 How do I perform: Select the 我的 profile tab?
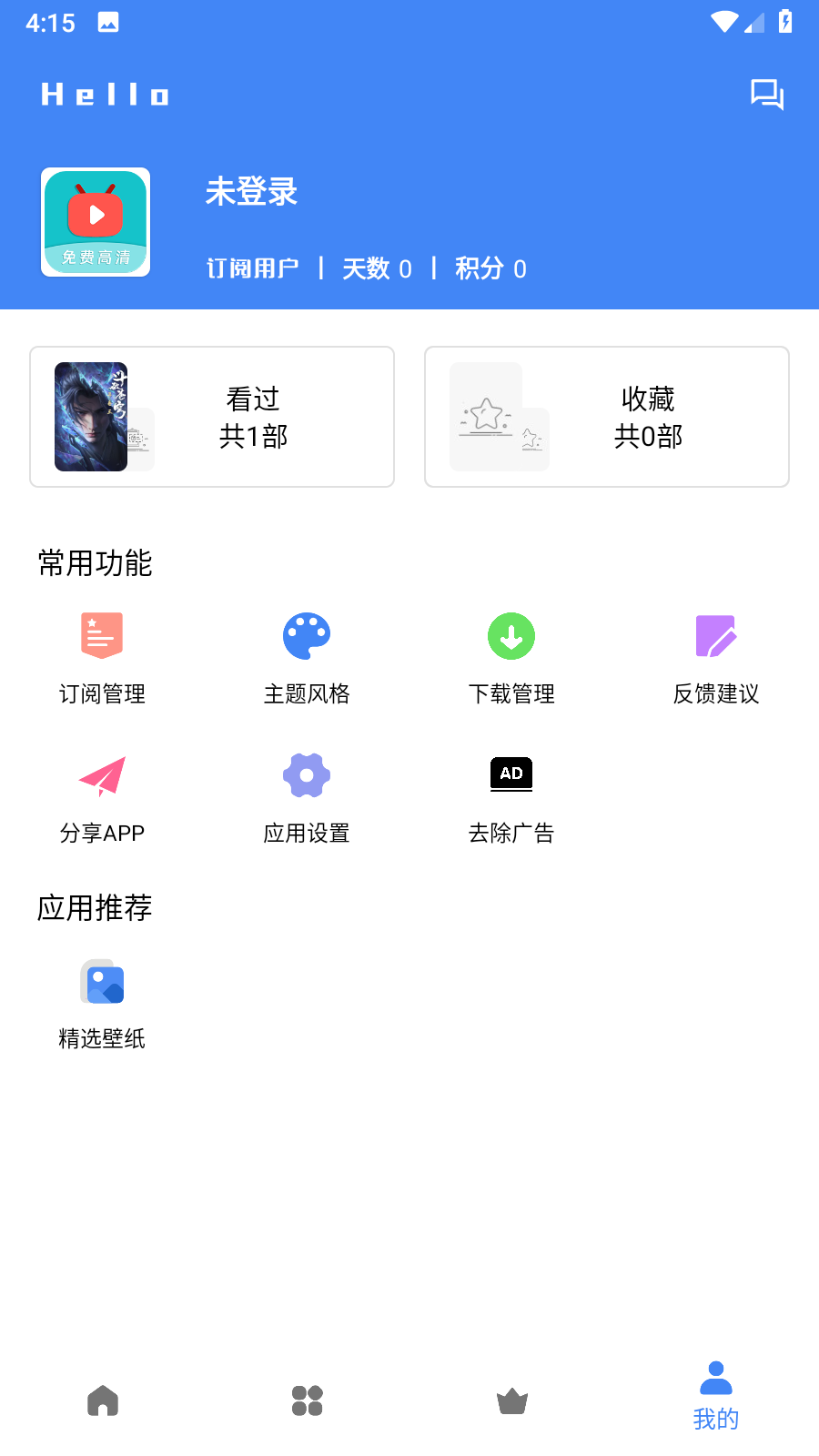(x=716, y=1396)
